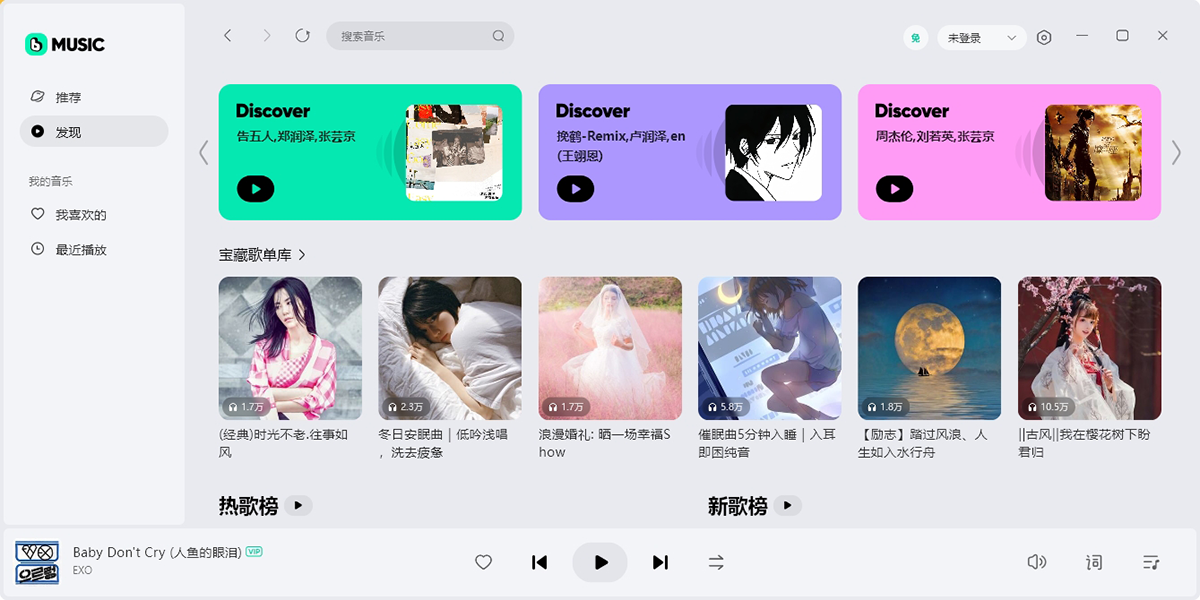
Task: Refresh the current page
Action: 303,36
